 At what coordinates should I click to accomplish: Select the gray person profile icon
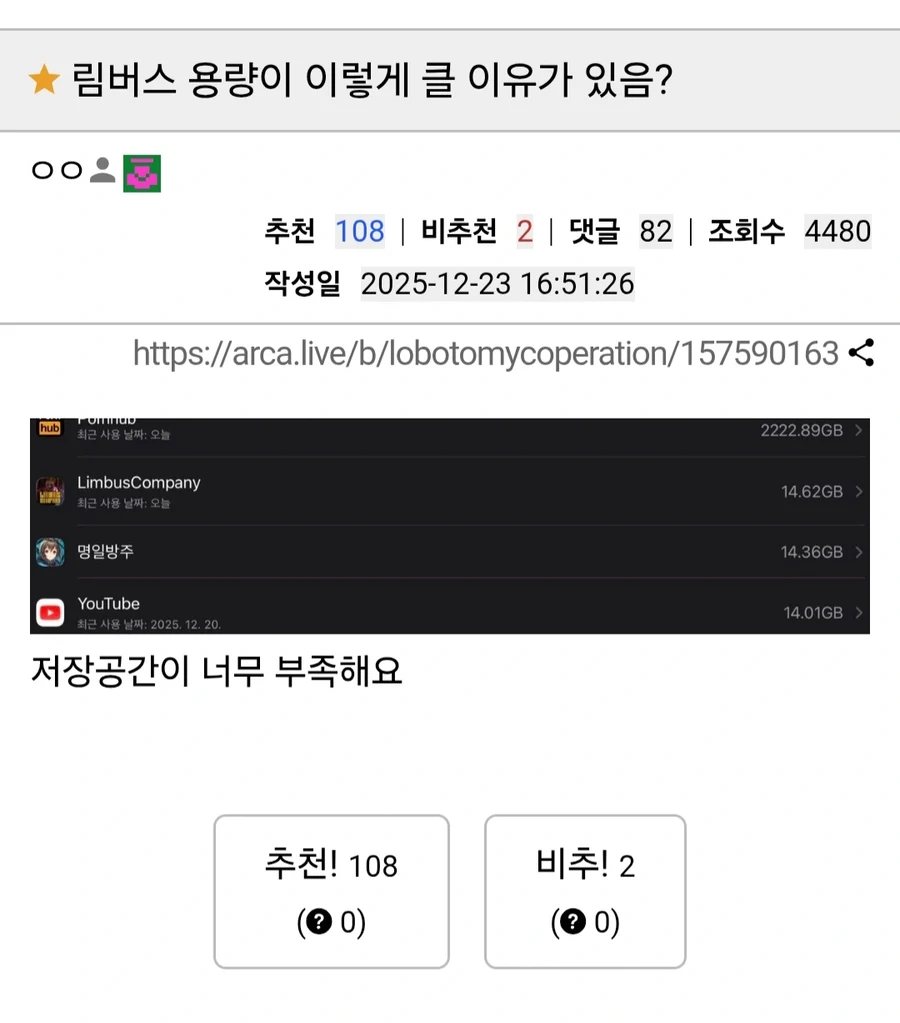[x=102, y=170]
